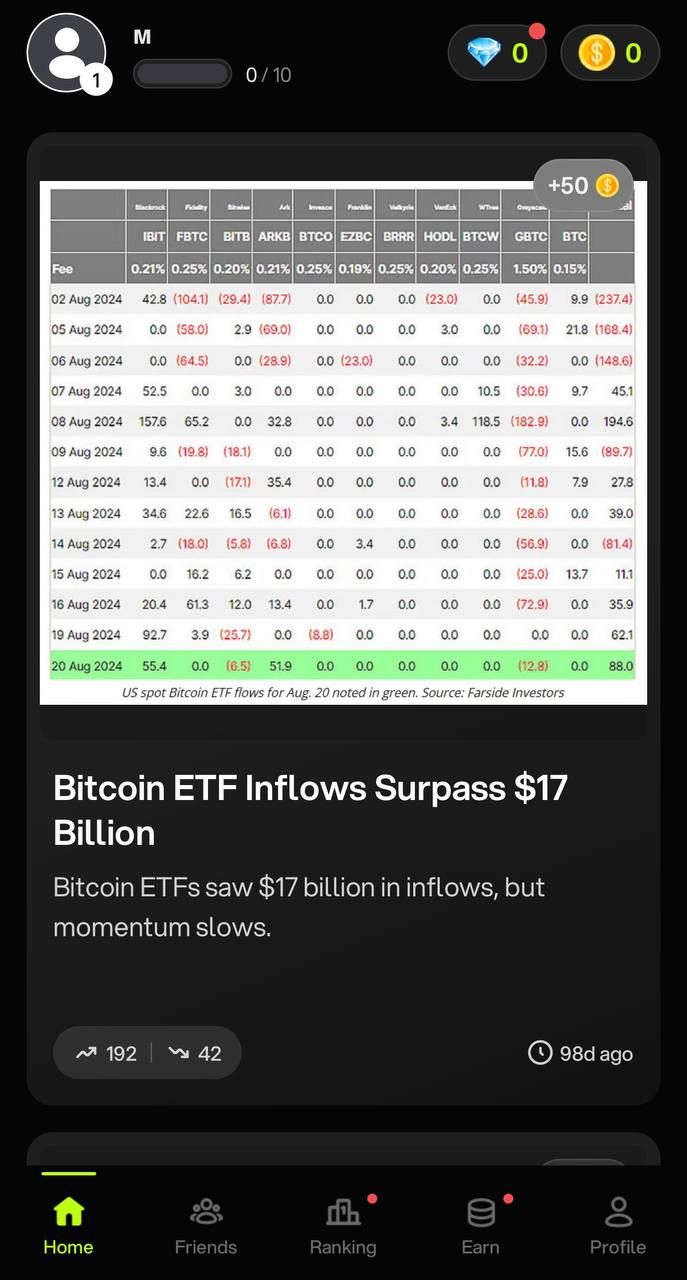Vote down with the 42 trend arrow

click(x=195, y=1053)
